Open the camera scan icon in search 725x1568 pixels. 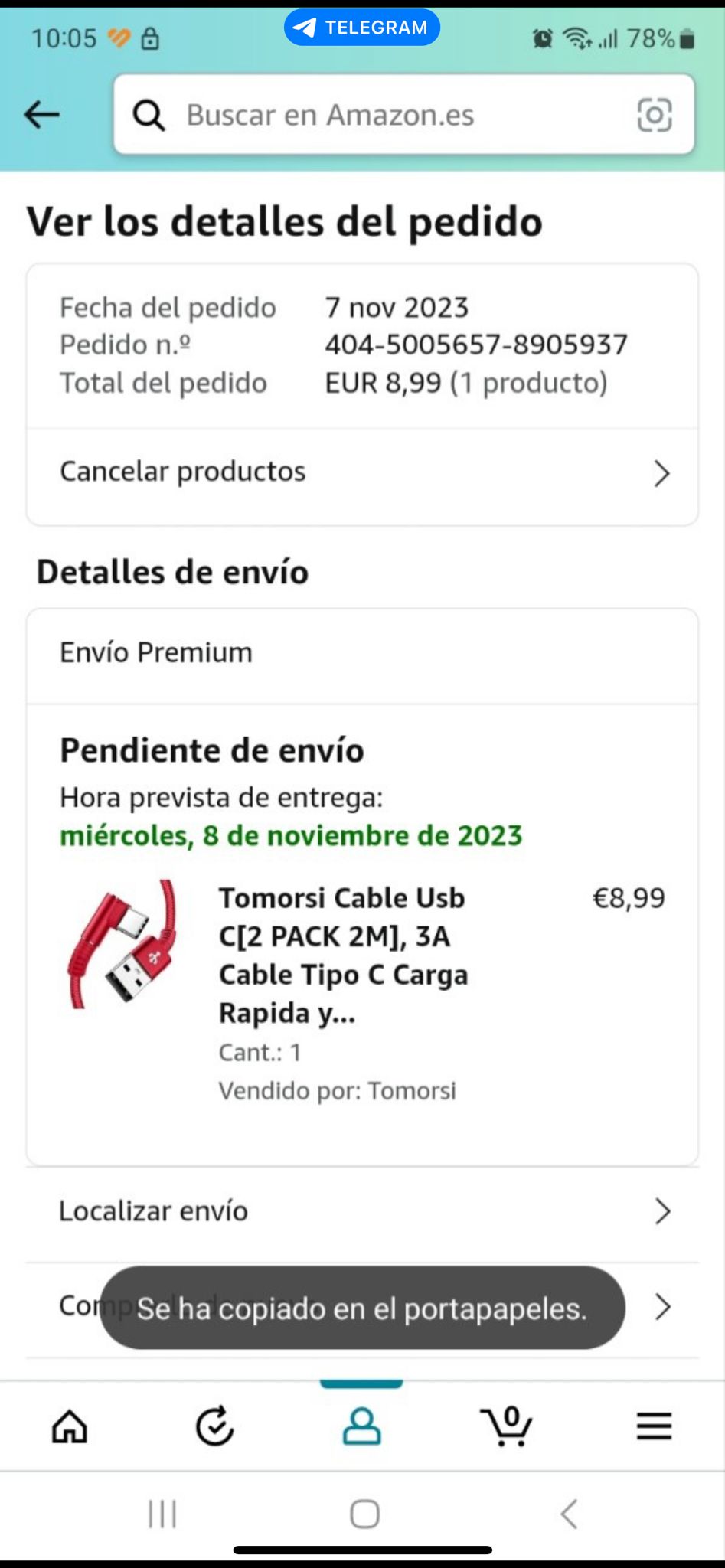[655, 115]
